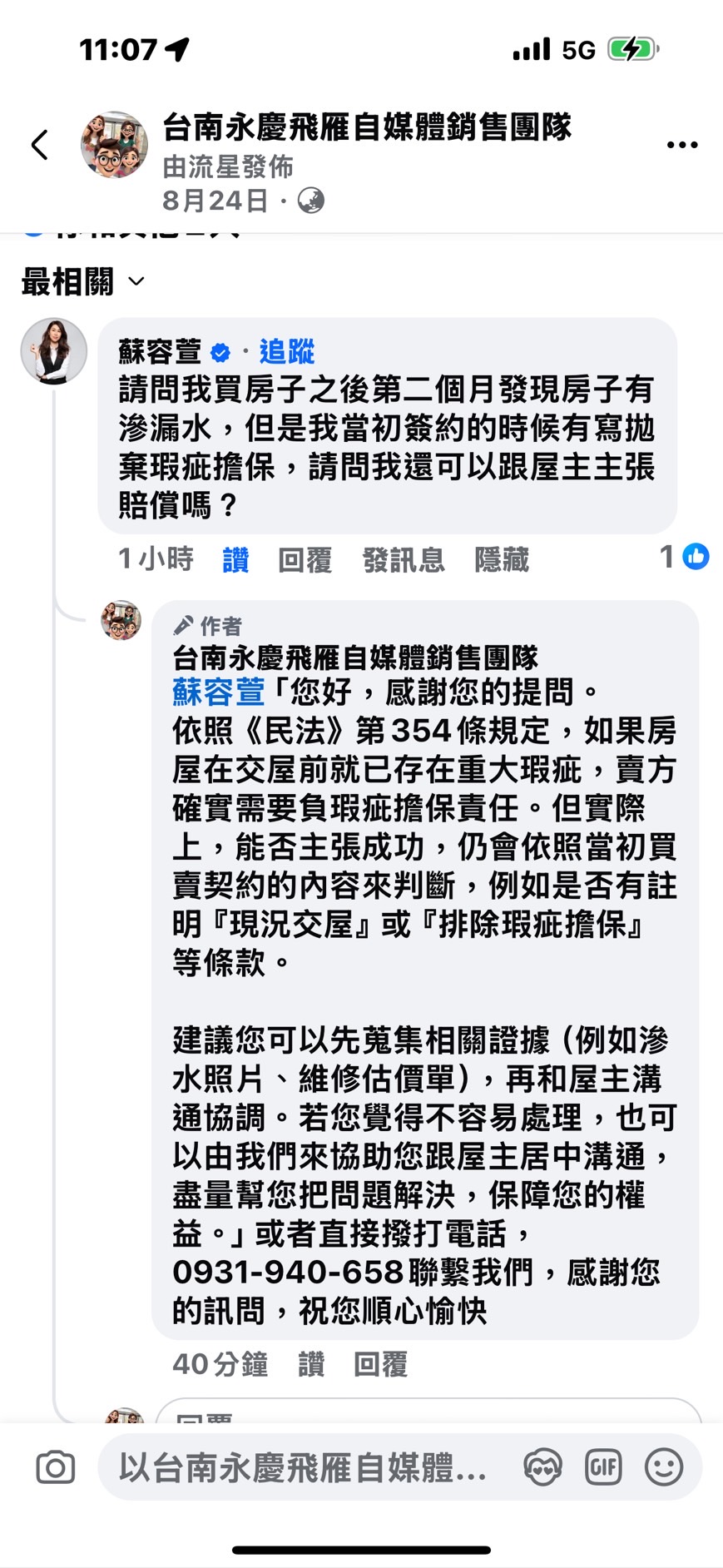Open the emoji smiley picker
This screenshot has width=723, height=1568.
[664, 1467]
